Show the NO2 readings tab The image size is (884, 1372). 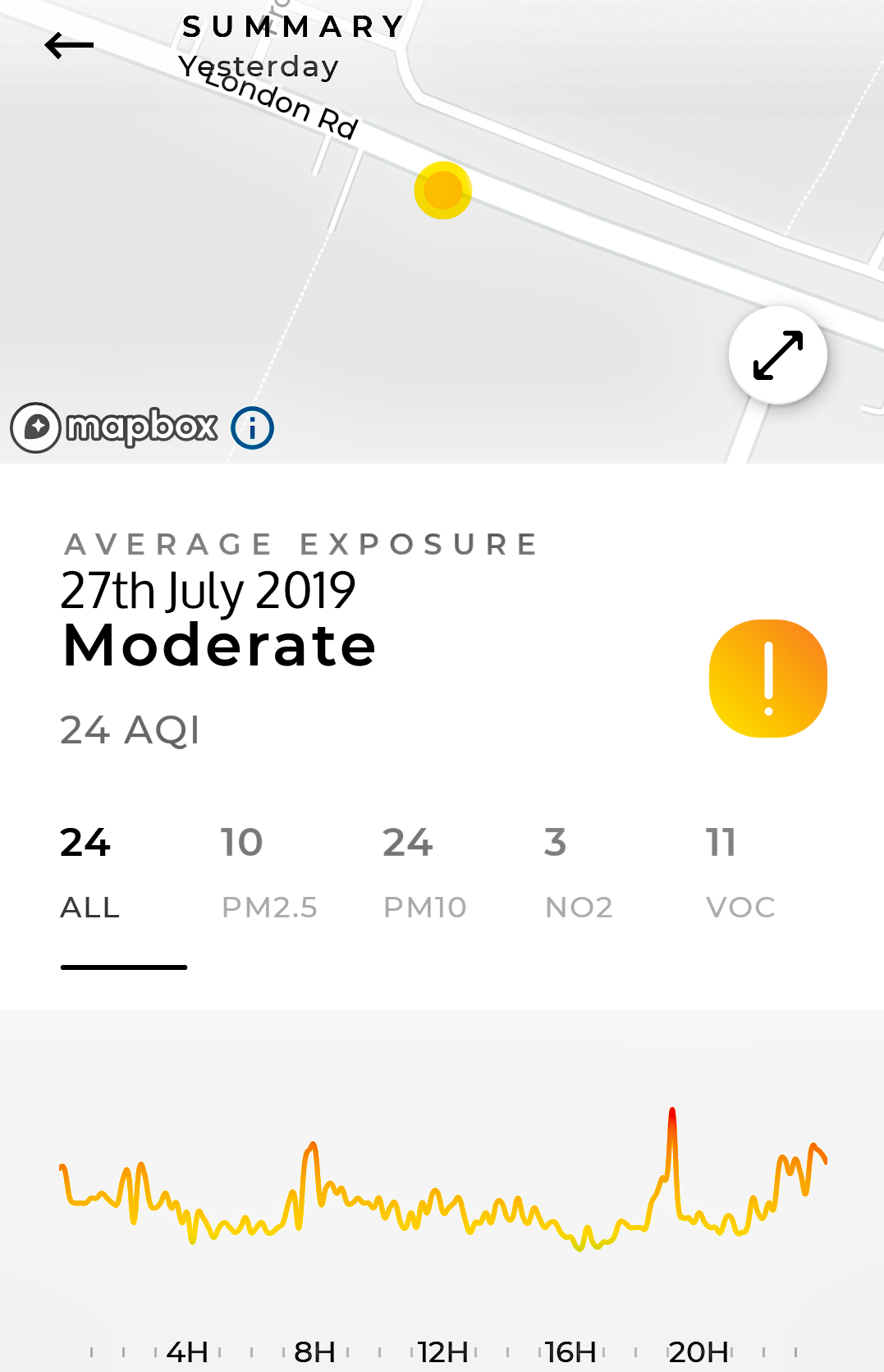pyautogui.click(x=579, y=873)
